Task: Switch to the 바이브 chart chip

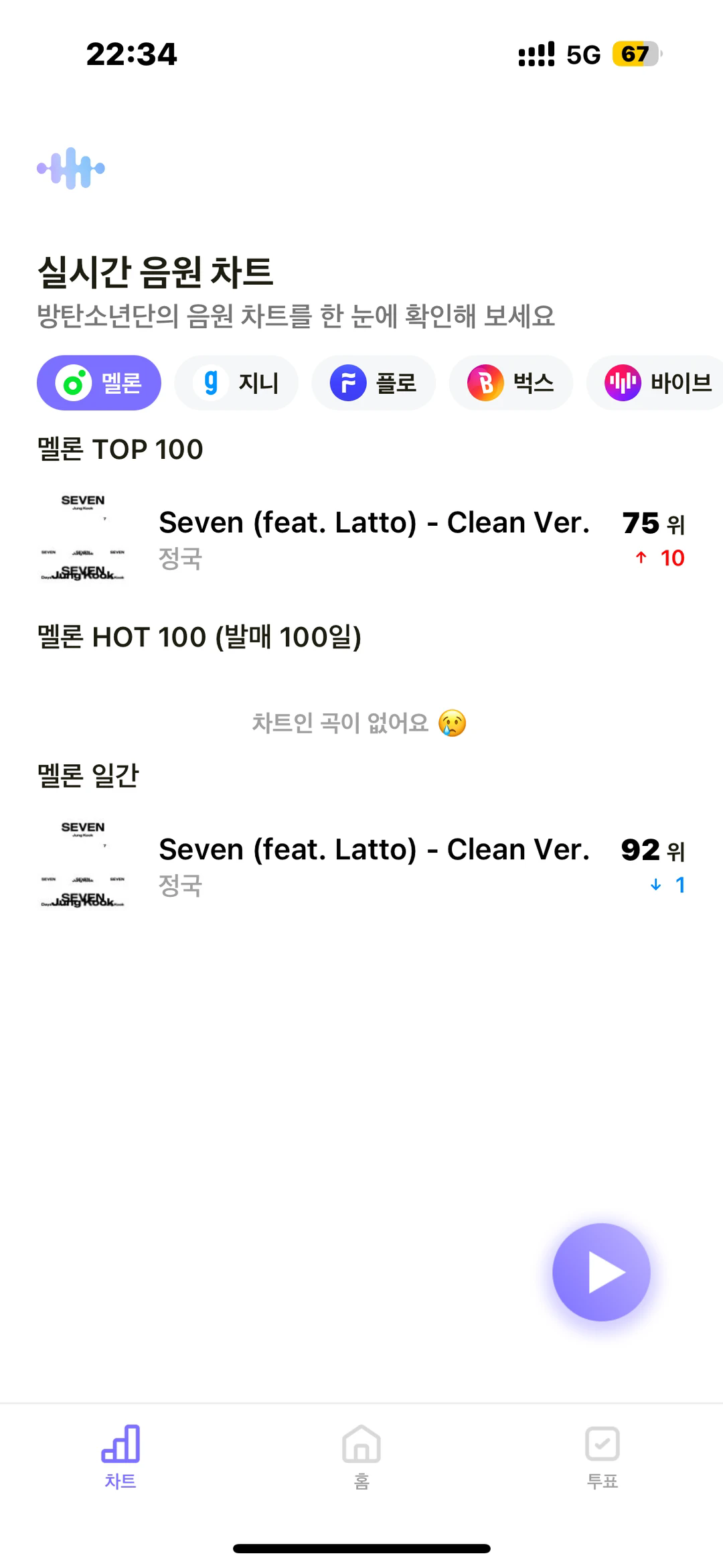Action: pyautogui.click(x=656, y=383)
